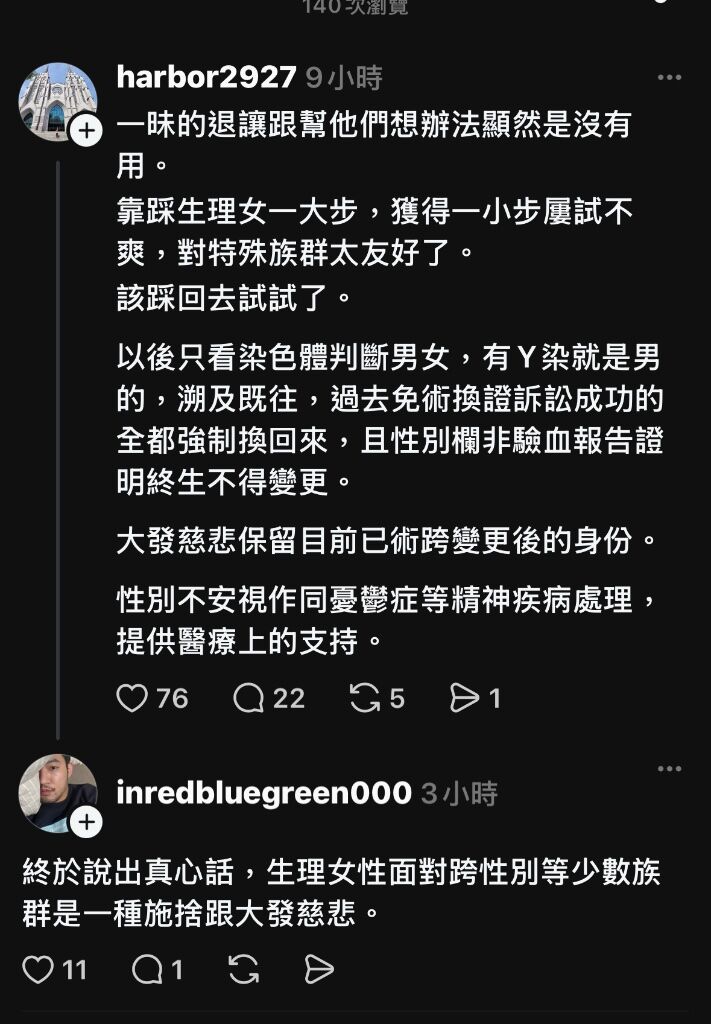Open overflow menu on harbor2927's post
Image resolution: width=711 pixels, height=1024 pixels.
coord(669,77)
